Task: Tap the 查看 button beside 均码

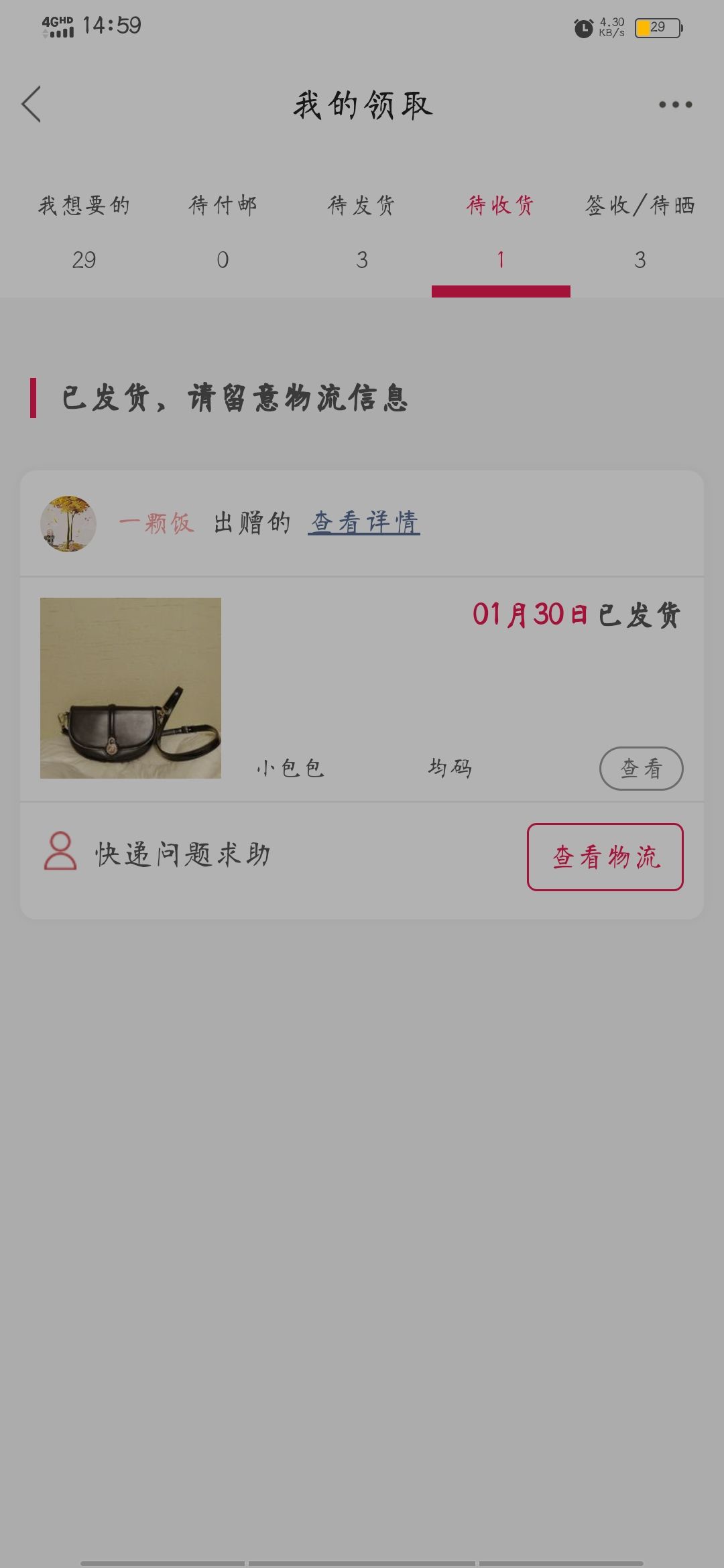Action: click(641, 768)
